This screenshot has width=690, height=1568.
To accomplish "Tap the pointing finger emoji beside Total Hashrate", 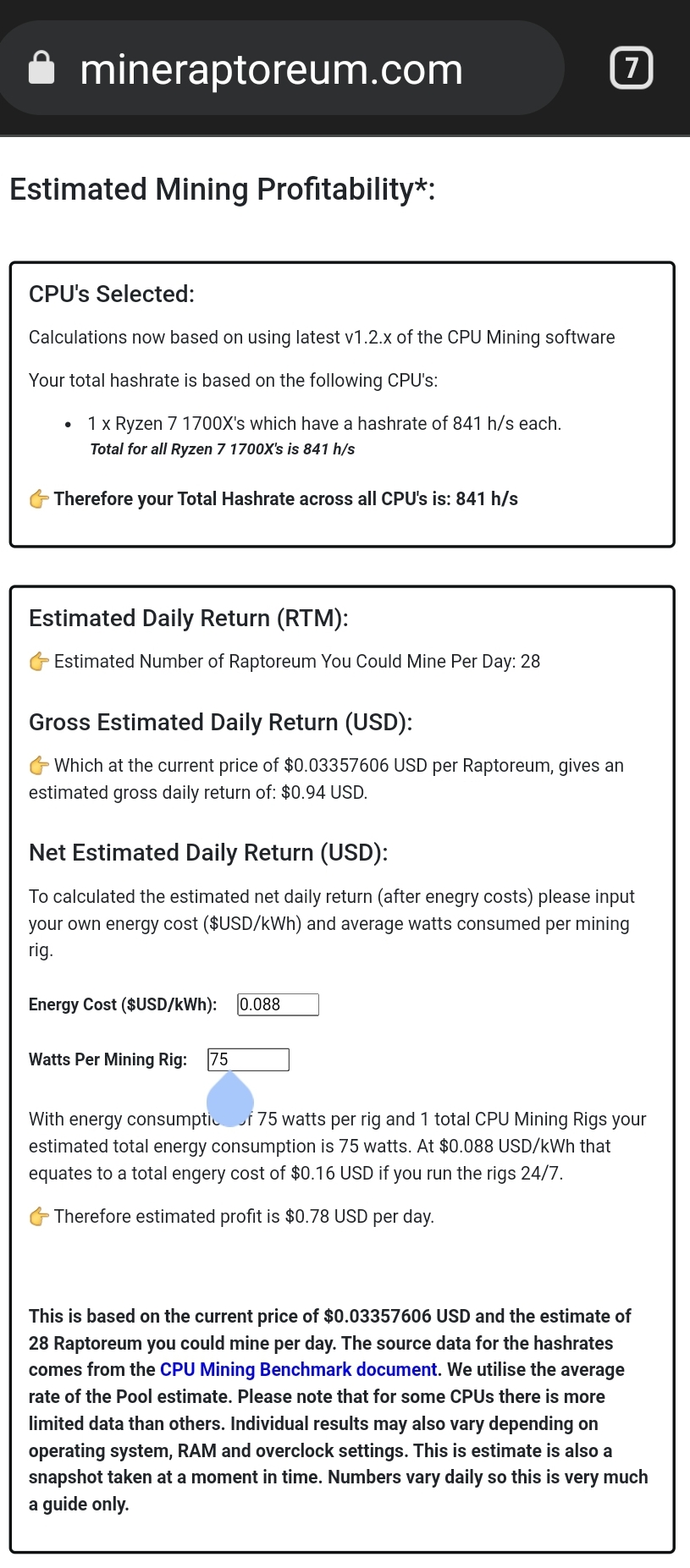I will click(x=37, y=499).
